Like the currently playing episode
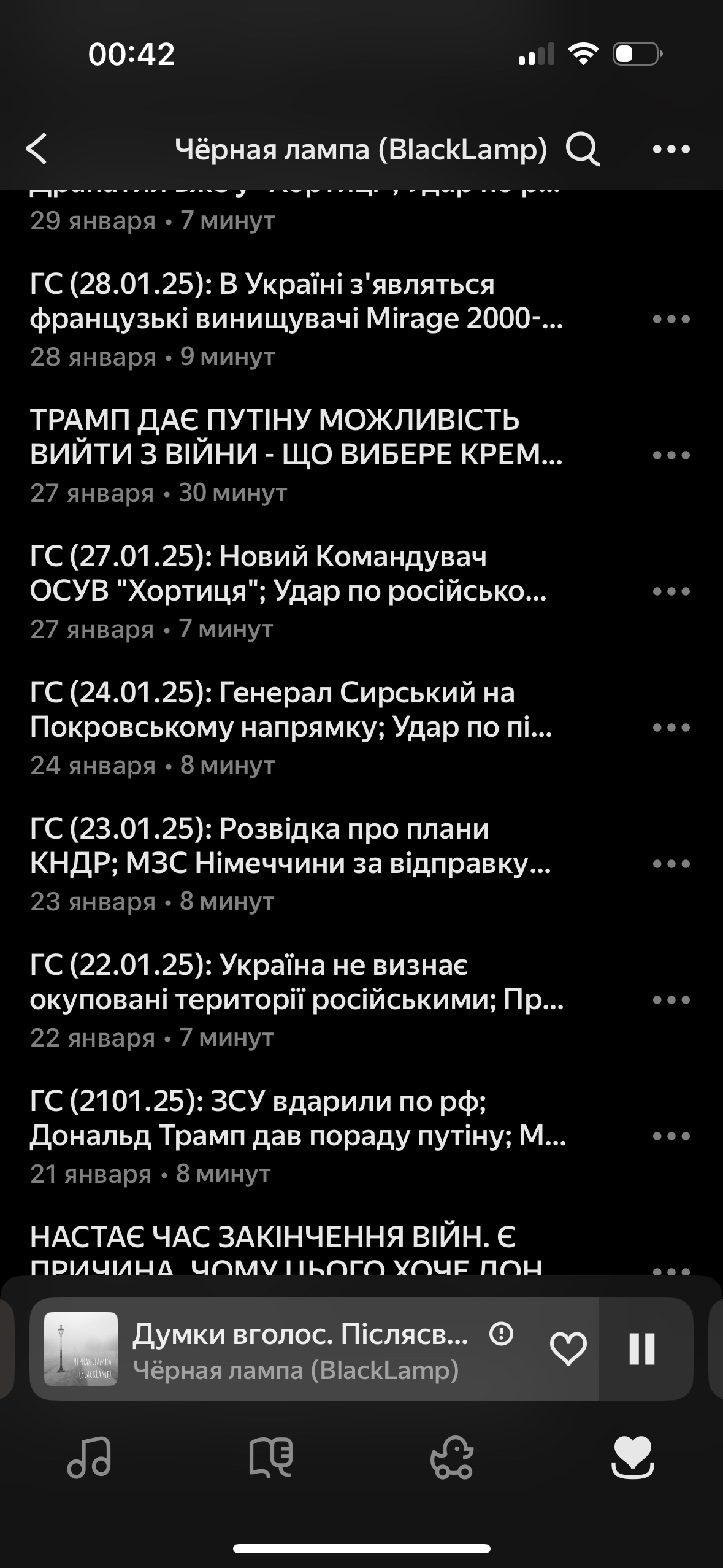723x1568 pixels. coord(568,1349)
